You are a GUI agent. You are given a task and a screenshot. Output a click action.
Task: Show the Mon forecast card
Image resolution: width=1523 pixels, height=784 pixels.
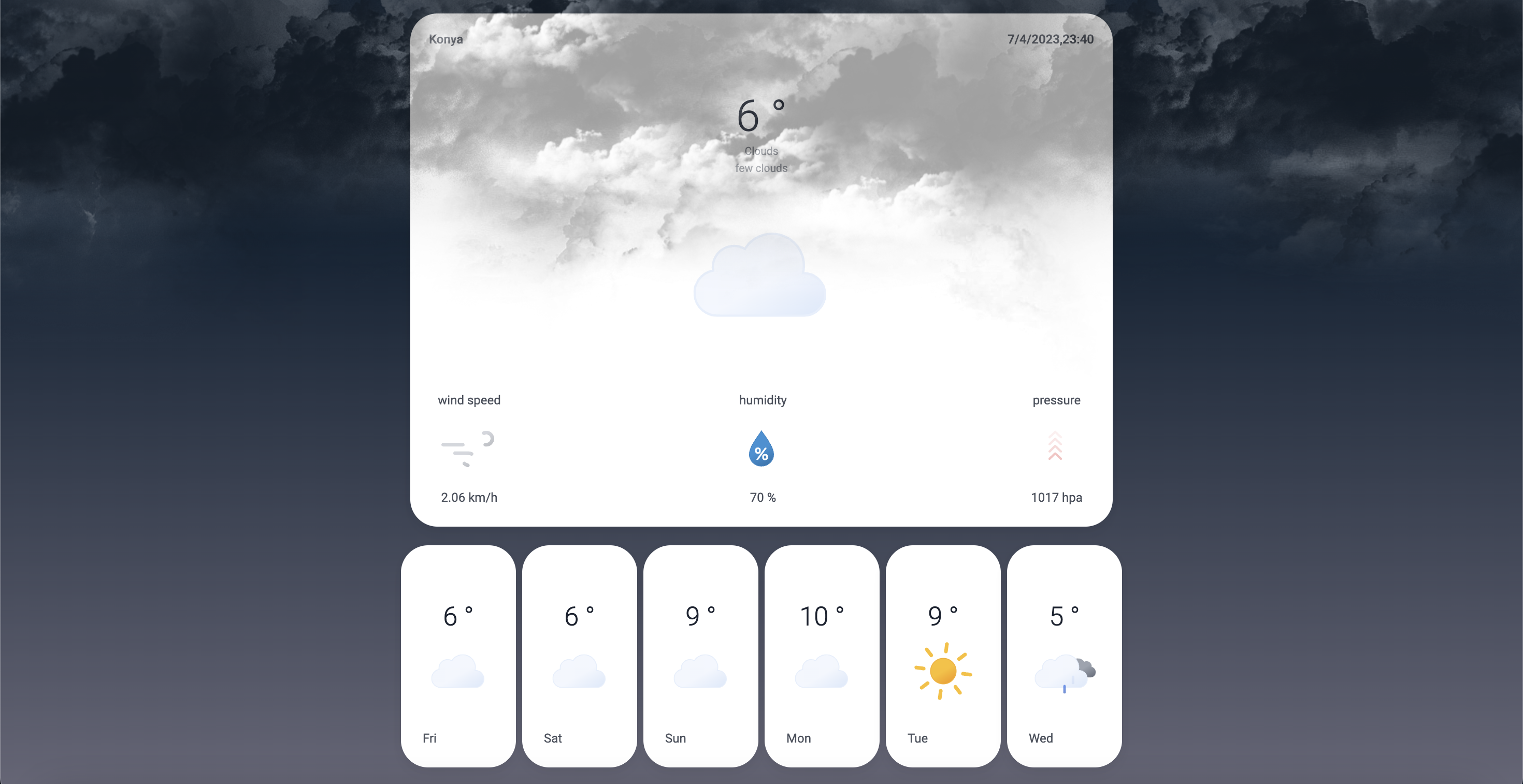click(x=822, y=656)
